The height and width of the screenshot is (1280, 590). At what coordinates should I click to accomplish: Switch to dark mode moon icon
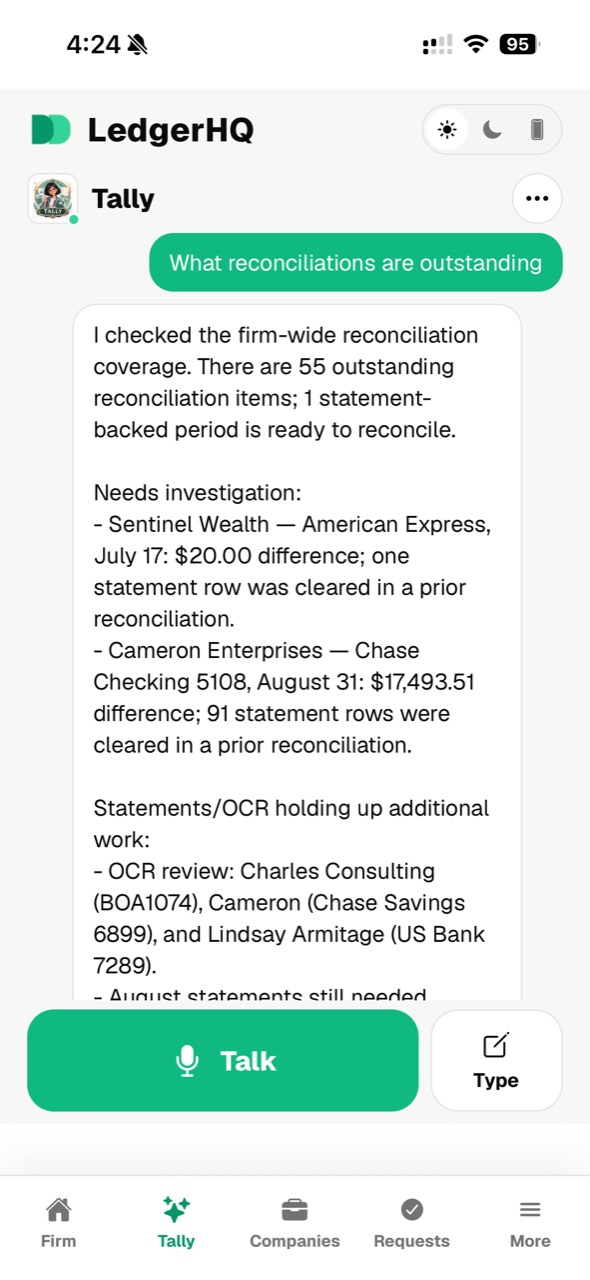pyautogui.click(x=492, y=130)
